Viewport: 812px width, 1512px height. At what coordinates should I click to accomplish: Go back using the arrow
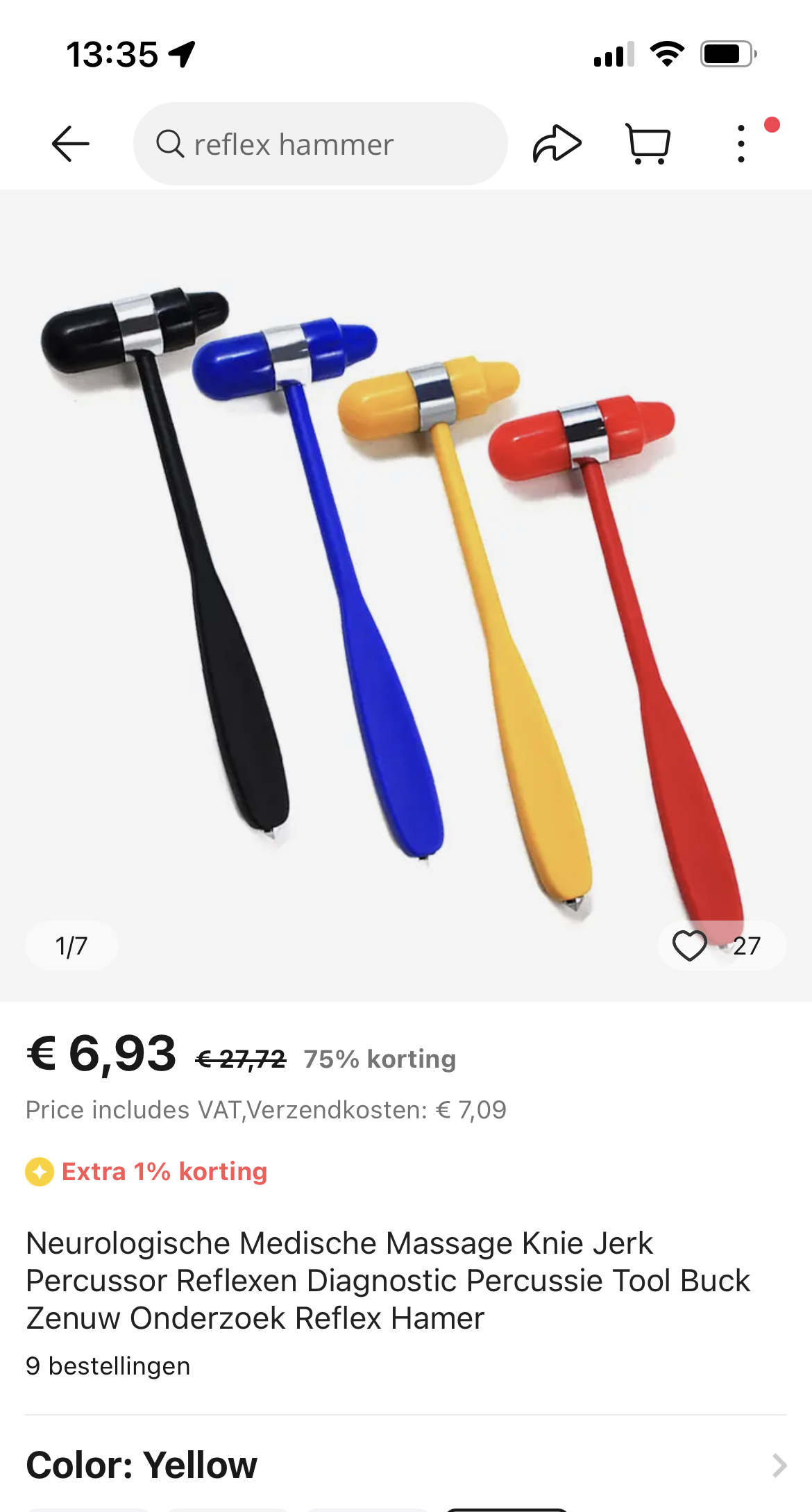(70, 144)
